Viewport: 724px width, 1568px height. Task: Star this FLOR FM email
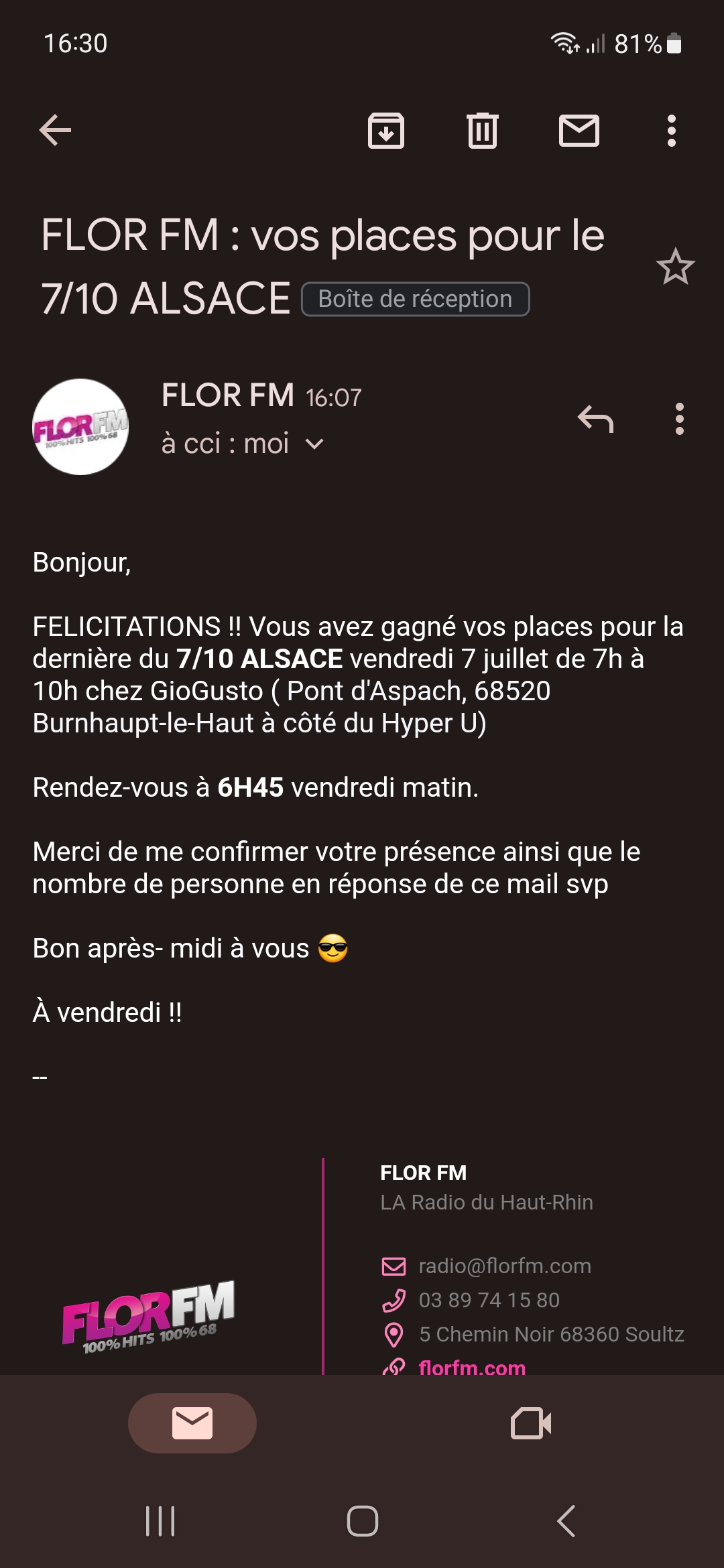[675, 267]
